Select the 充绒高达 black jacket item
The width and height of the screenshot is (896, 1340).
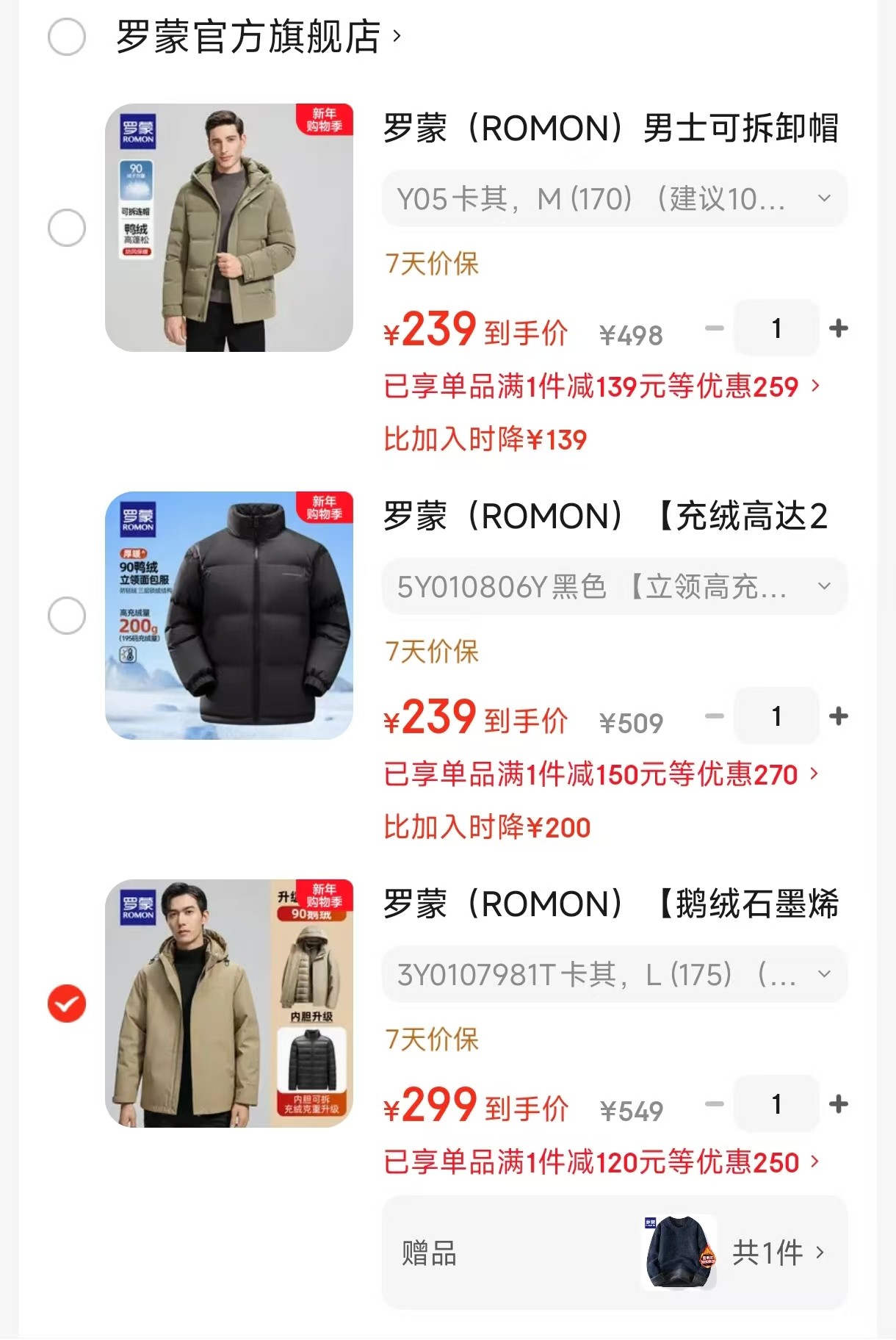point(67,616)
